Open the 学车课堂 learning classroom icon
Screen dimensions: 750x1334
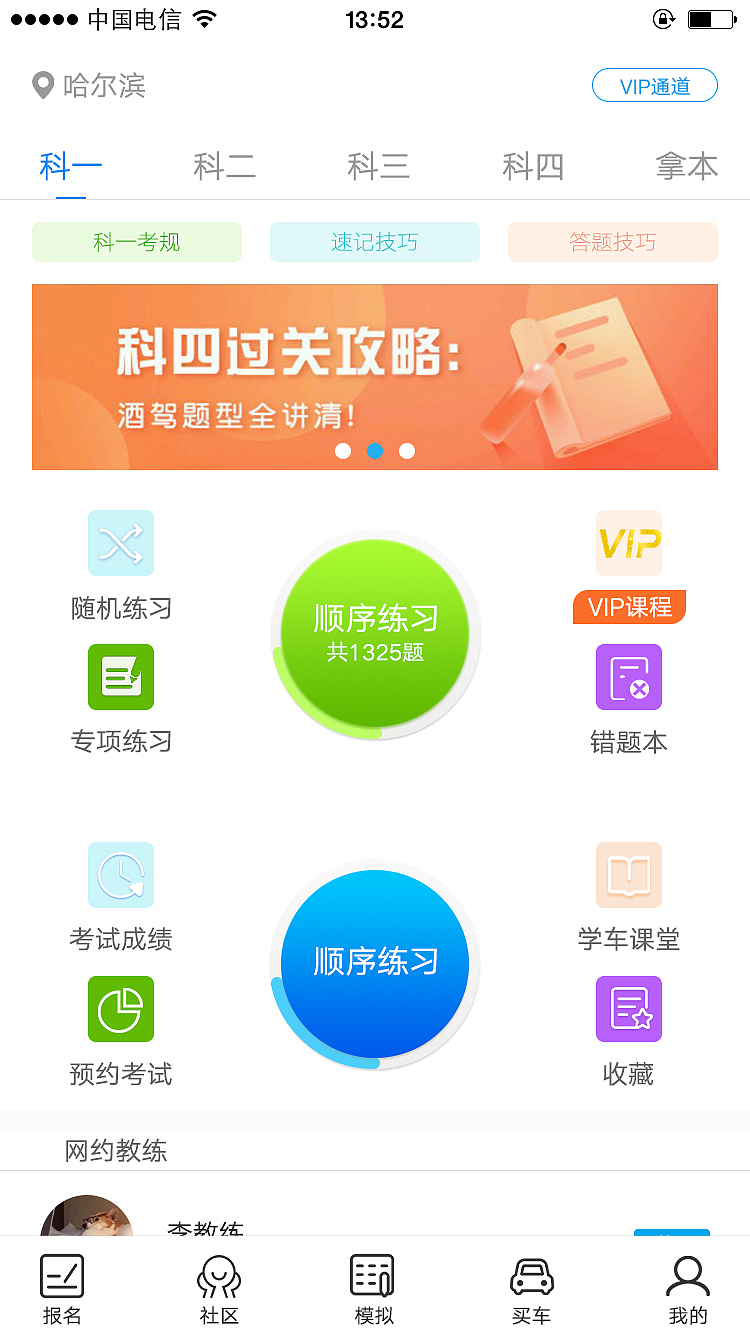(628, 875)
